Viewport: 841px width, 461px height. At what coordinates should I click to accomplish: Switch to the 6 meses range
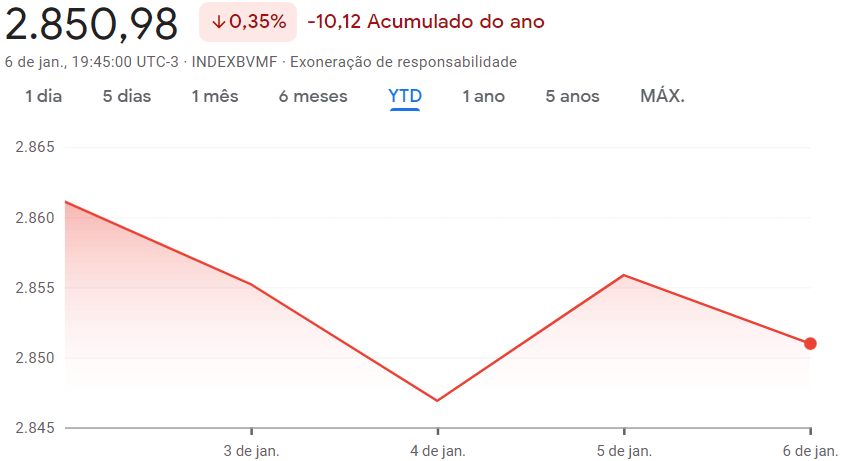pos(313,96)
